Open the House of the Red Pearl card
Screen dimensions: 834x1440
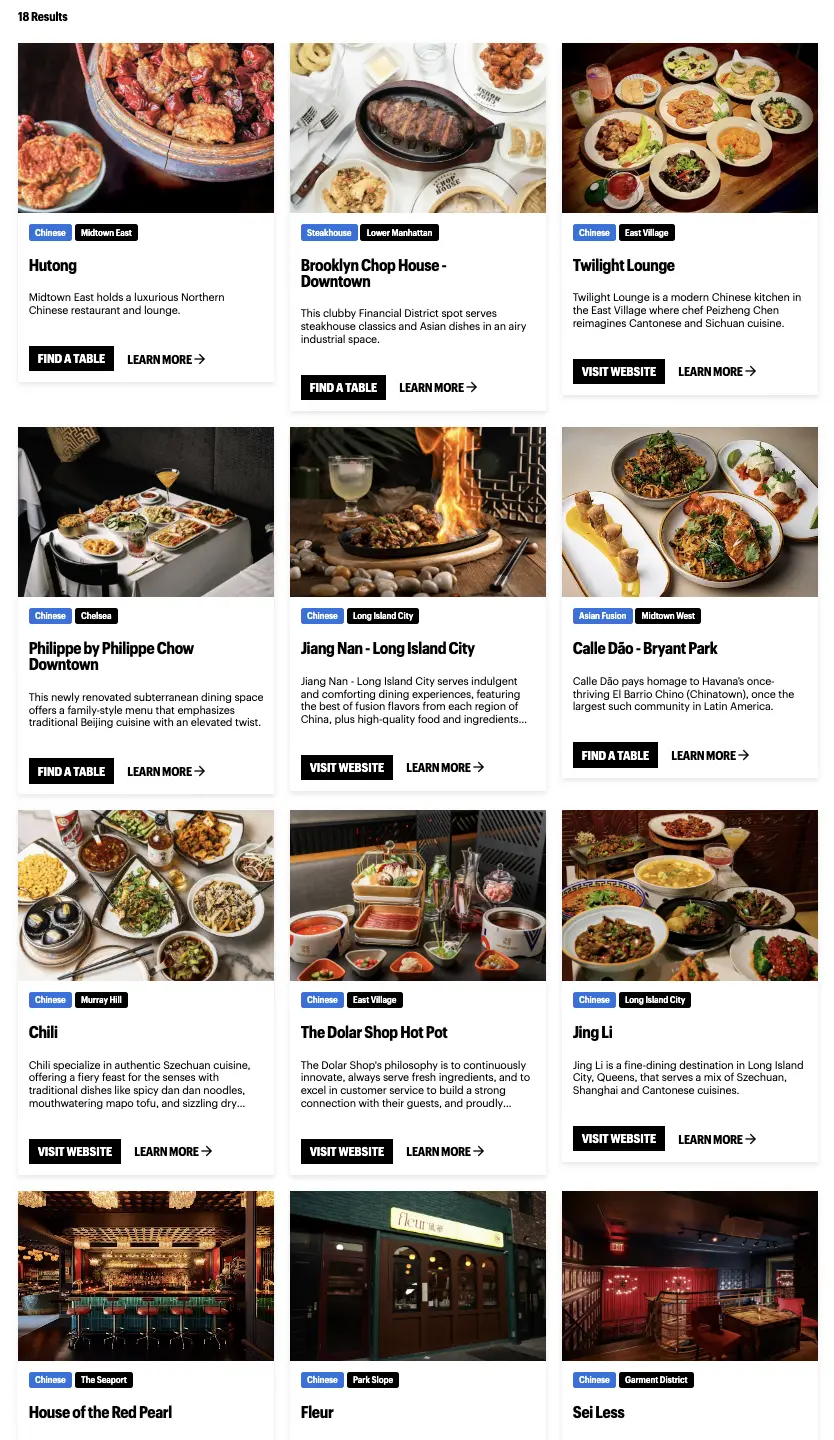coord(100,1412)
